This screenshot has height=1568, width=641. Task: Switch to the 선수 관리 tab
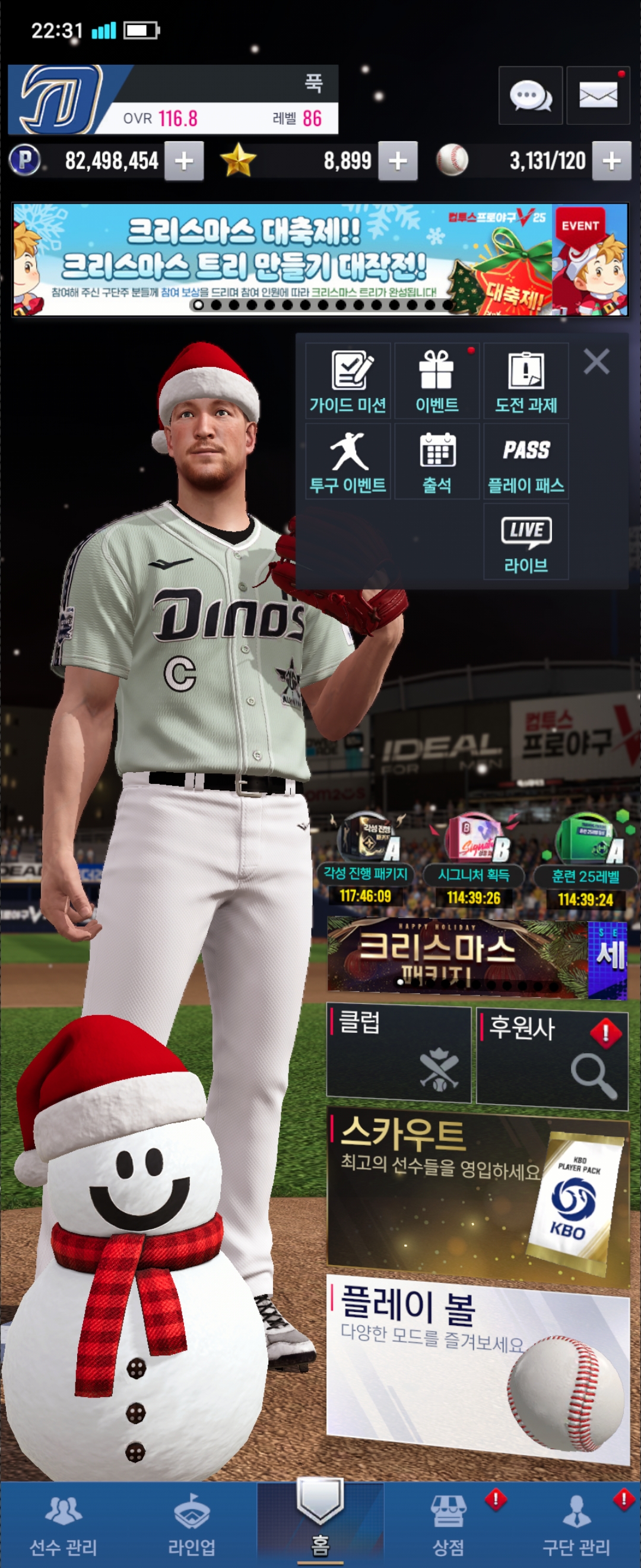(x=64, y=1523)
